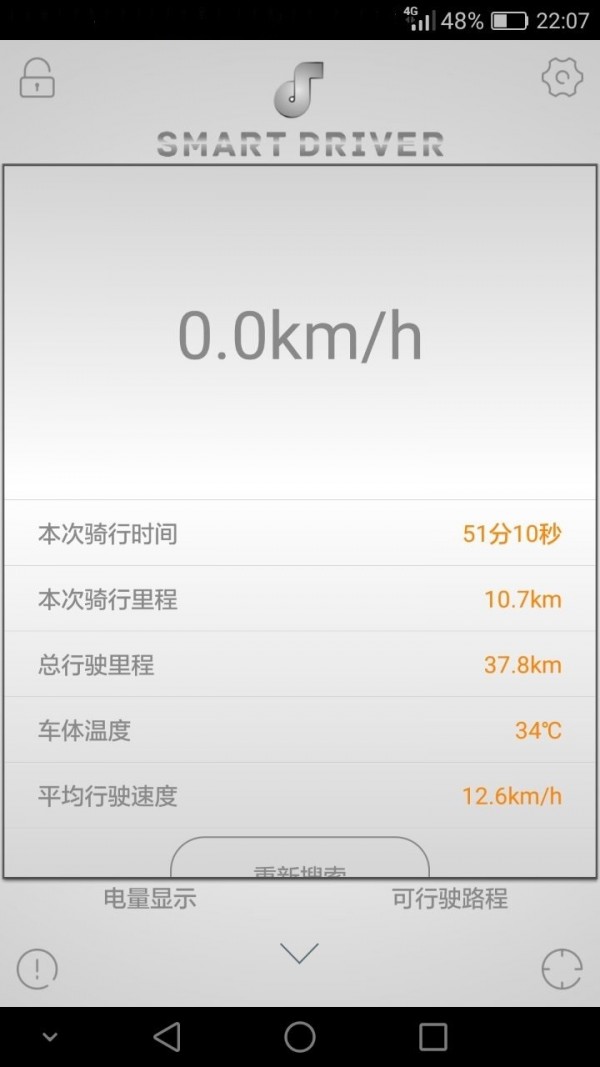The height and width of the screenshot is (1067, 600).
Task: Go back with the system back button
Action: tap(167, 1037)
